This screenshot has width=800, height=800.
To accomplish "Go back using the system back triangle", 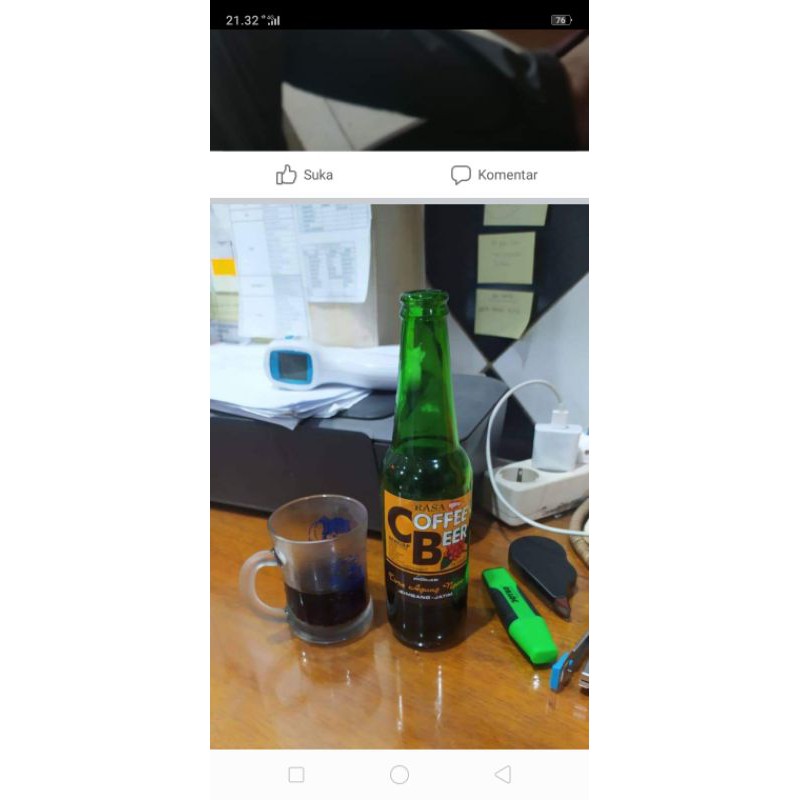I will point(503,774).
